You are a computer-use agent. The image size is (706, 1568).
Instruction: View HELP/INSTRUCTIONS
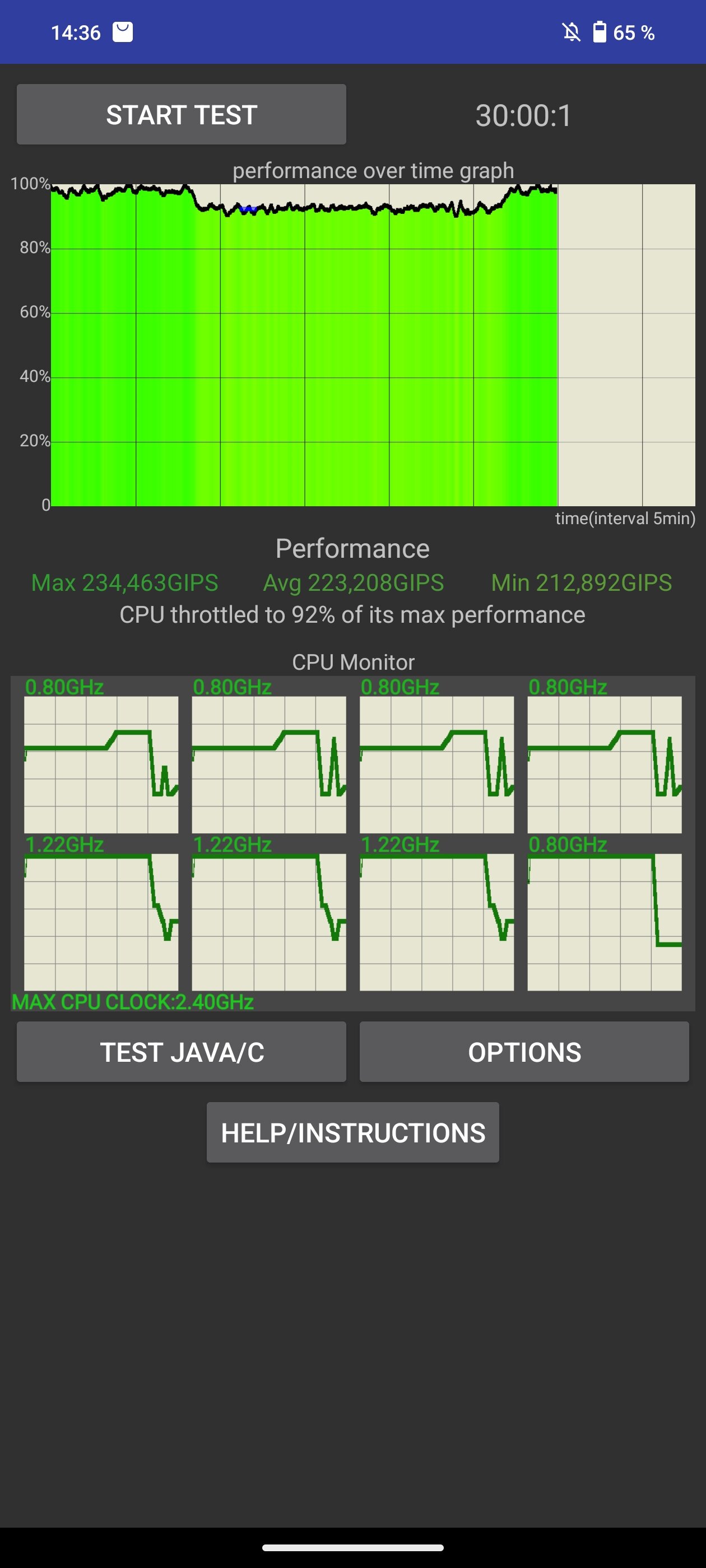click(352, 1133)
